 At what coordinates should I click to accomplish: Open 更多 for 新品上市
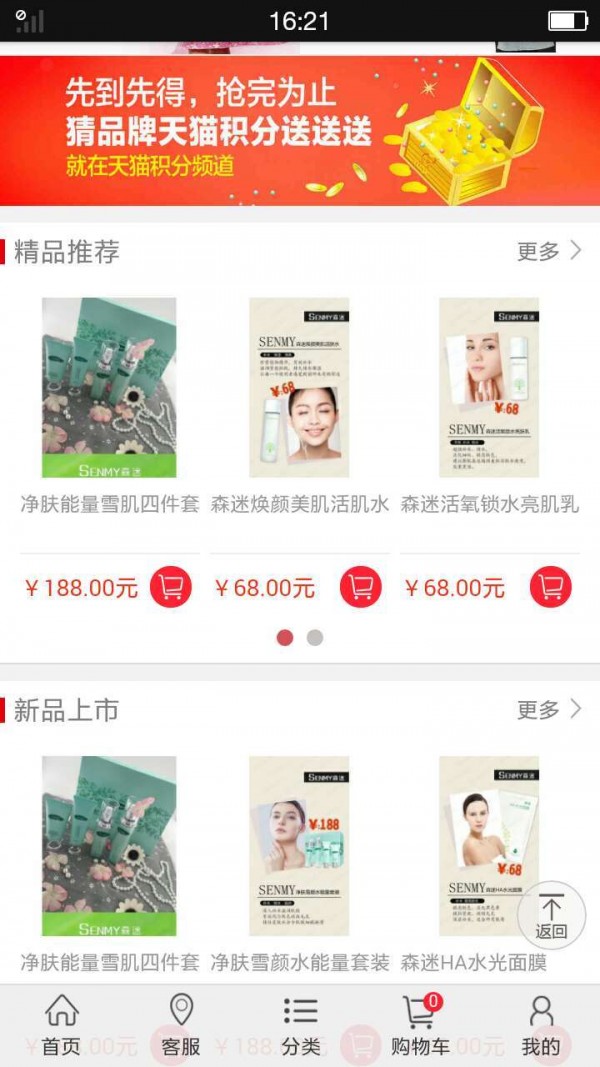[548, 710]
